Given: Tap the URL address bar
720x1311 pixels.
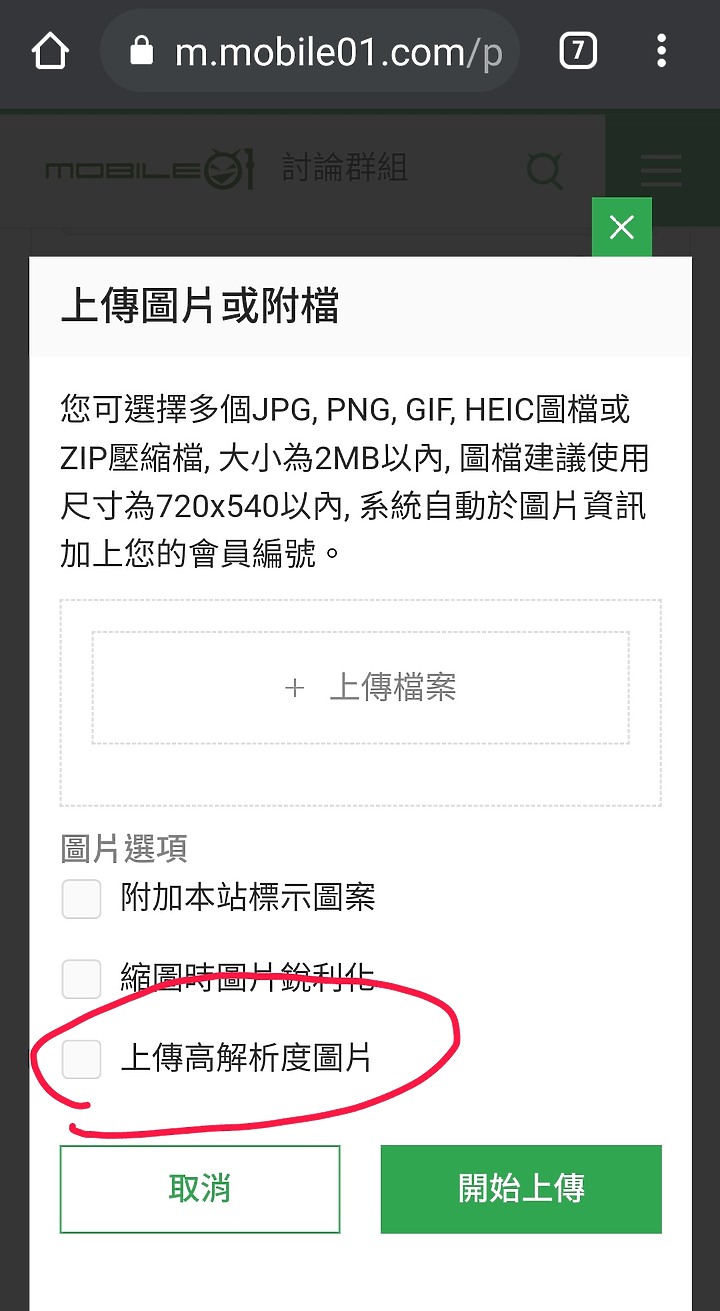Looking at the screenshot, I should [310, 51].
